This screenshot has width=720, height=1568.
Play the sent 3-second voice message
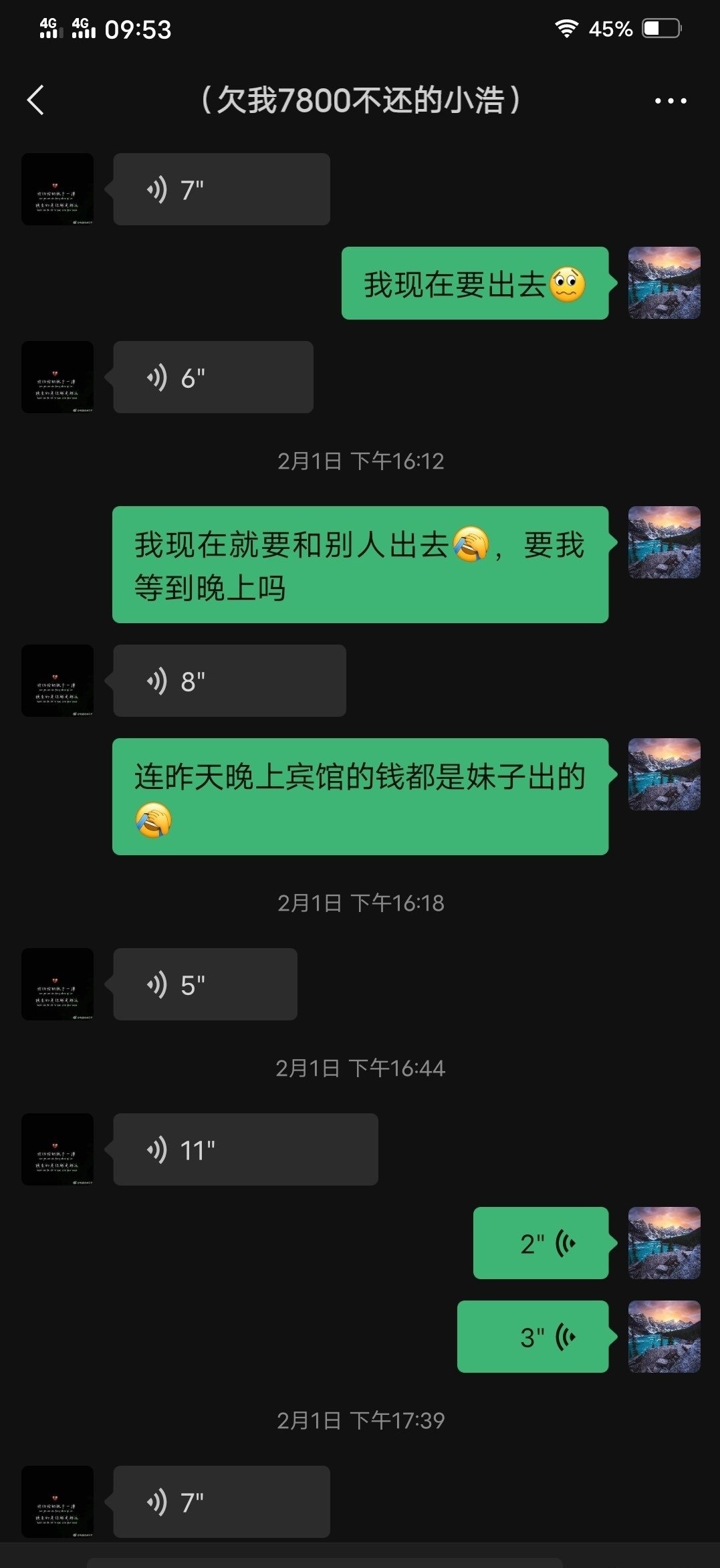tap(532, 1337)
